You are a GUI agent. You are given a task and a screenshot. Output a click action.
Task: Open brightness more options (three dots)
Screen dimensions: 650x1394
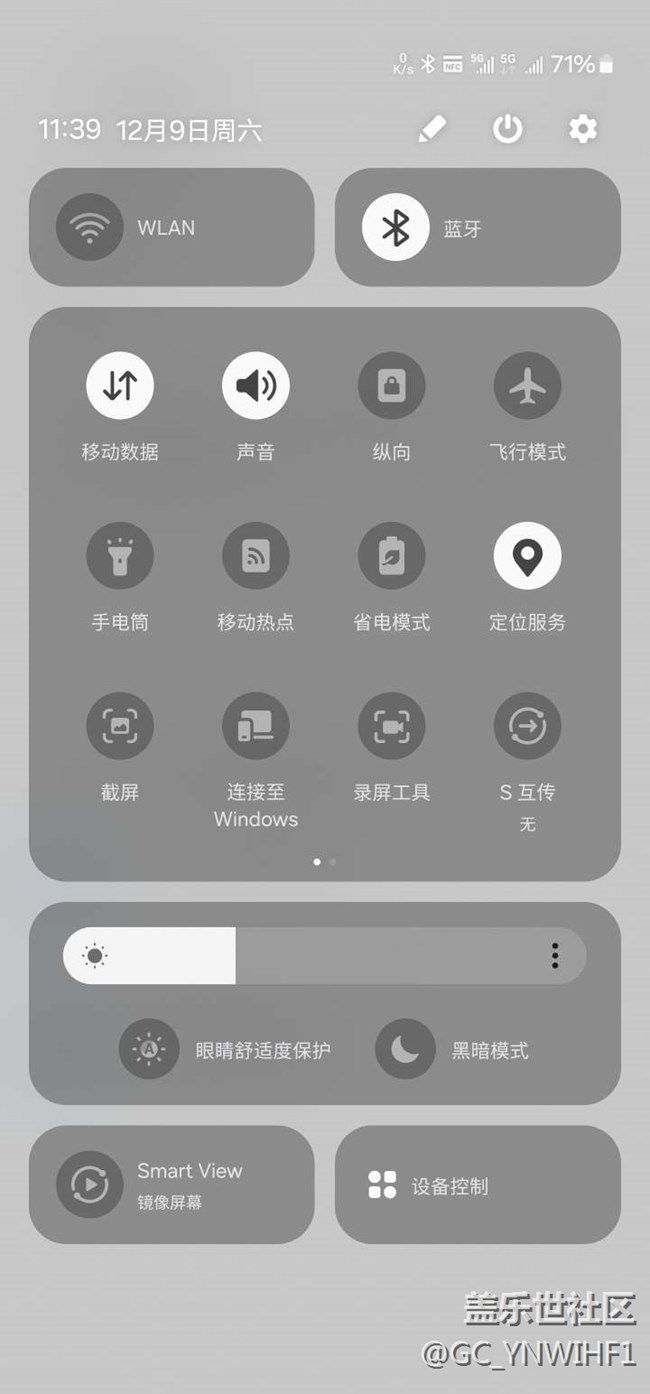coord(555,956)
